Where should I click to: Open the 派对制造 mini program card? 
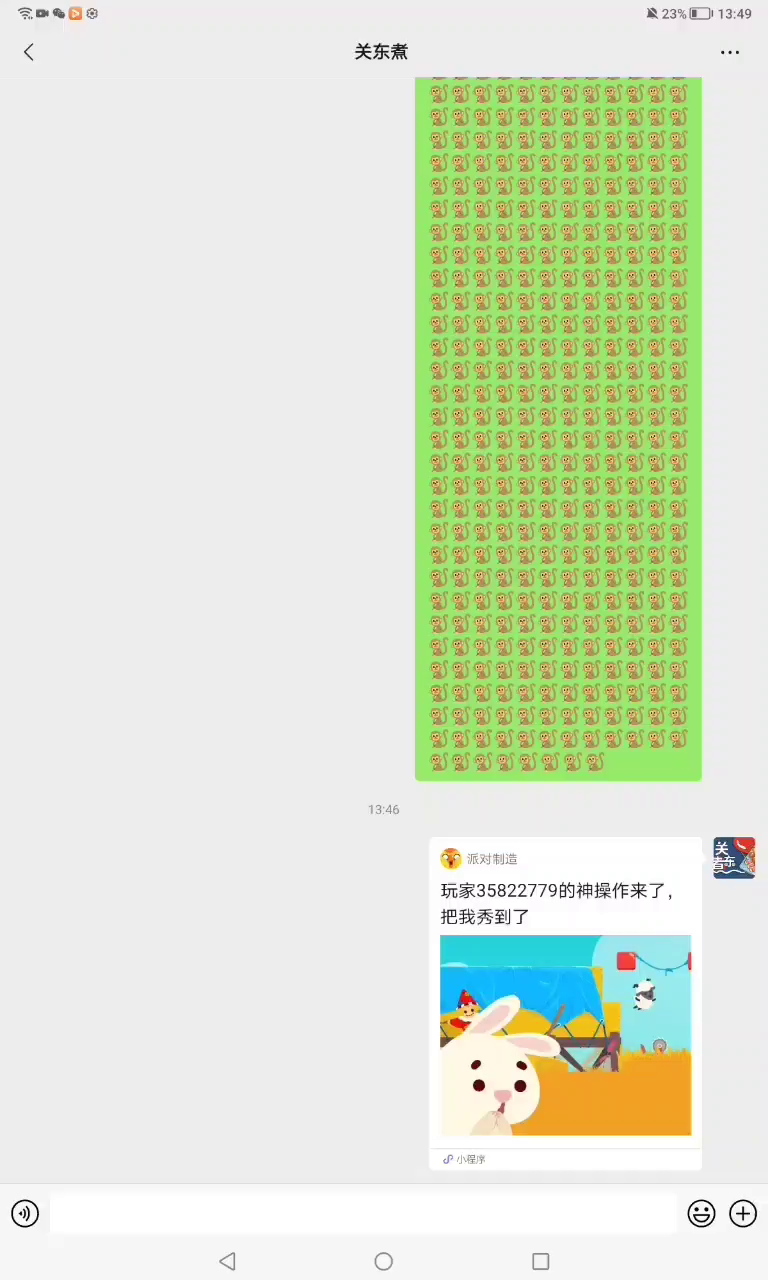[x=566, y=1004]
